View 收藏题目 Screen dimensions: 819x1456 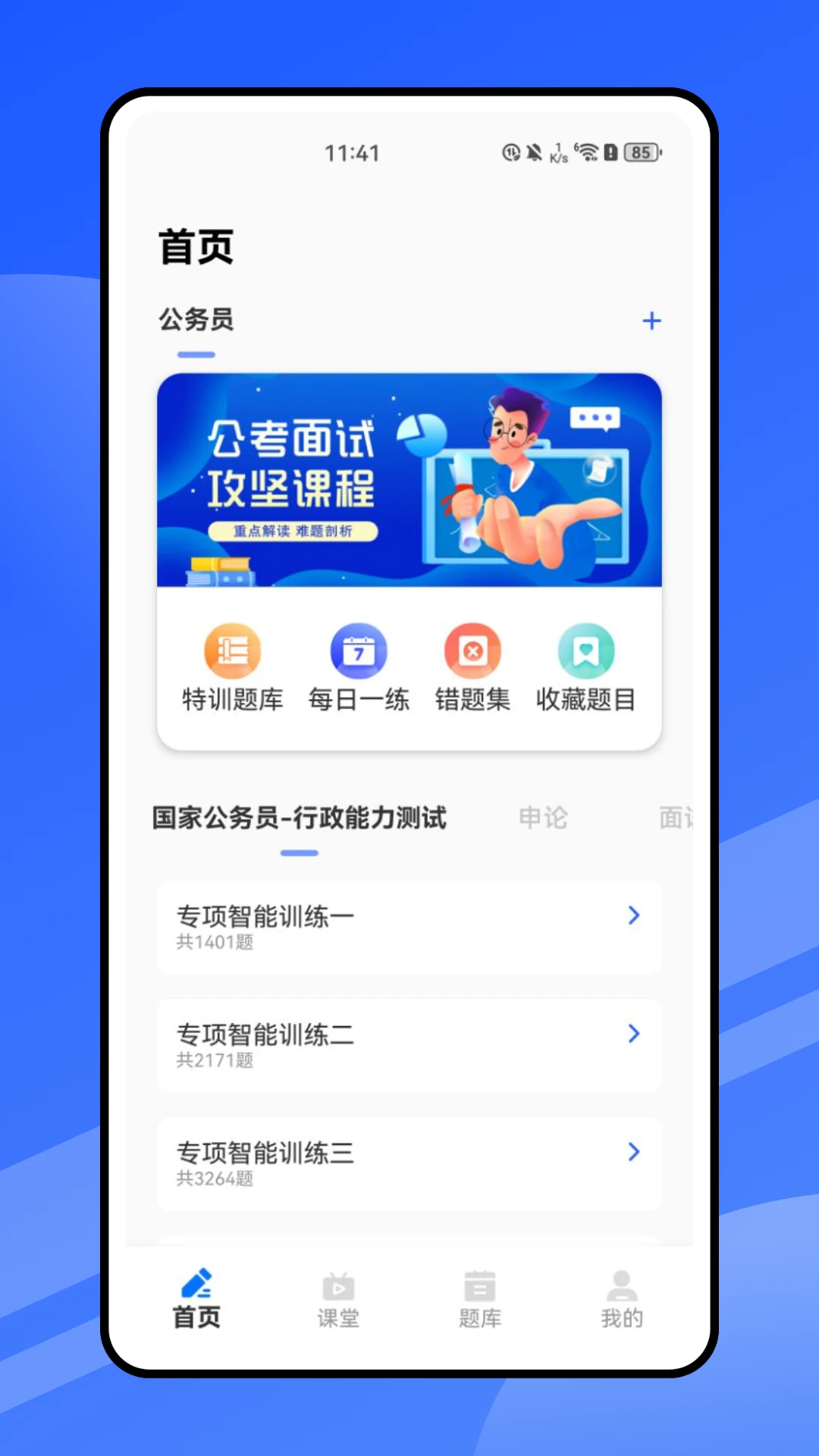585,667
